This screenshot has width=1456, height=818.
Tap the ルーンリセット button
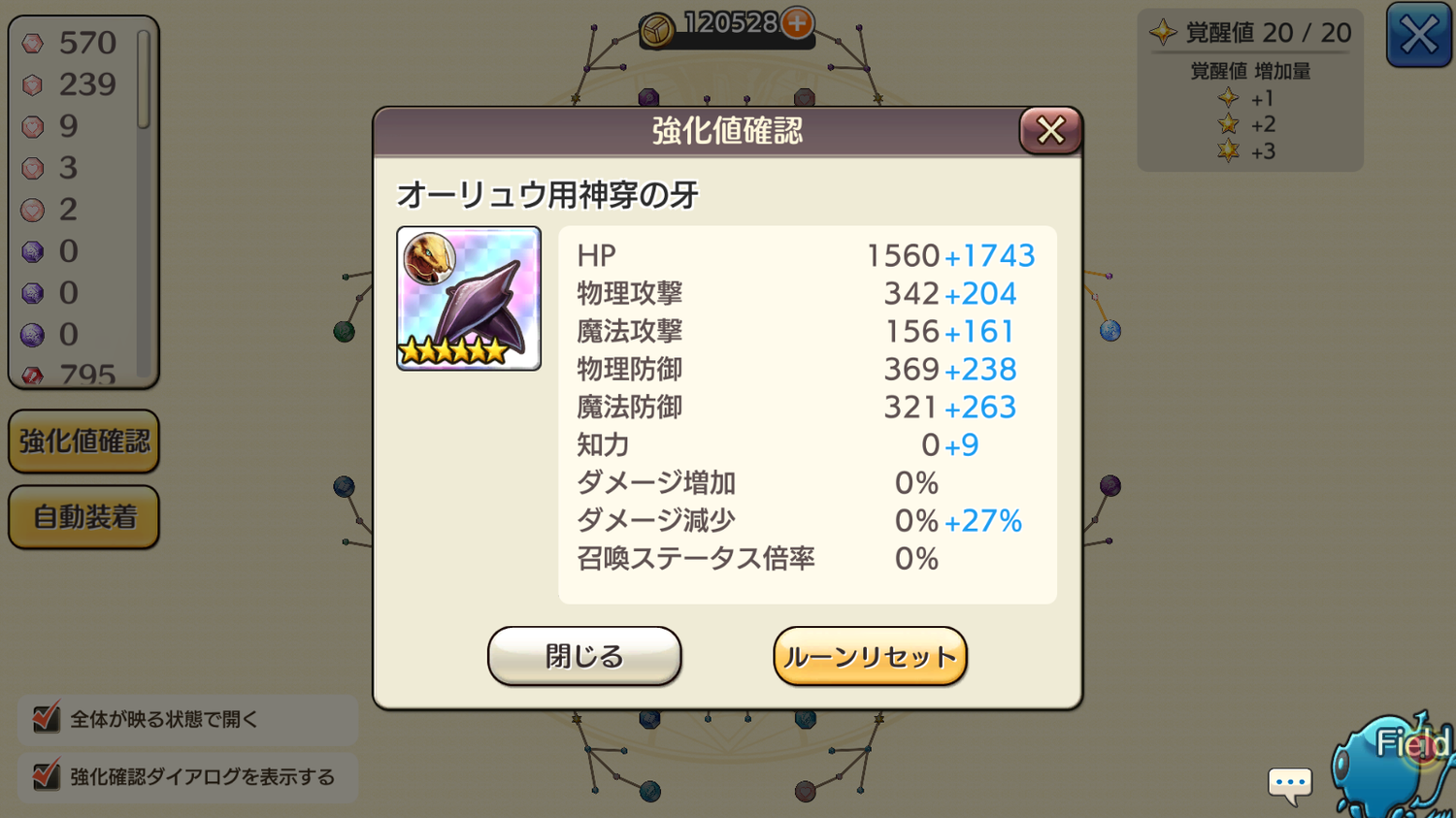[870, 656]
